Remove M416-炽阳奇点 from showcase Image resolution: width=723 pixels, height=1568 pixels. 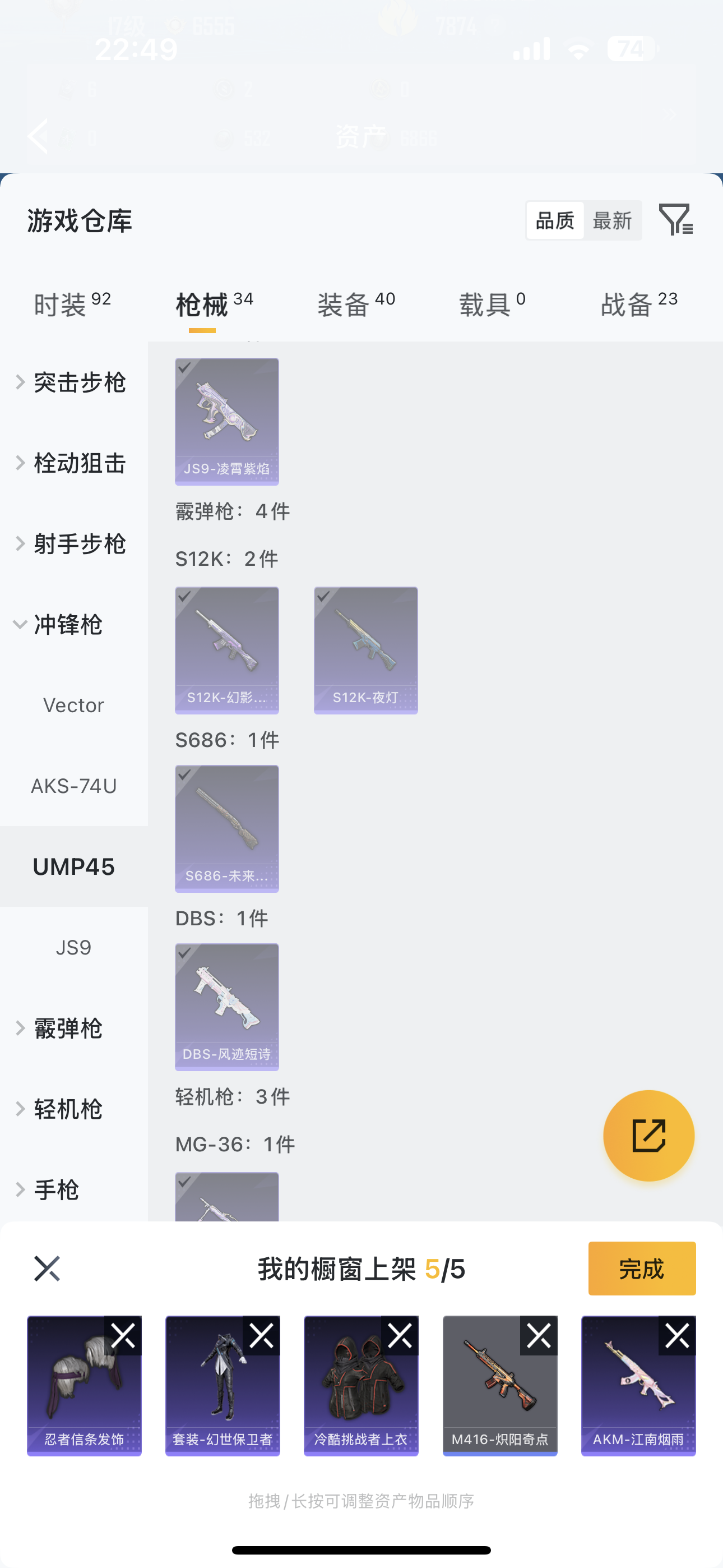pyautogui.click(x=539, y=1335)
